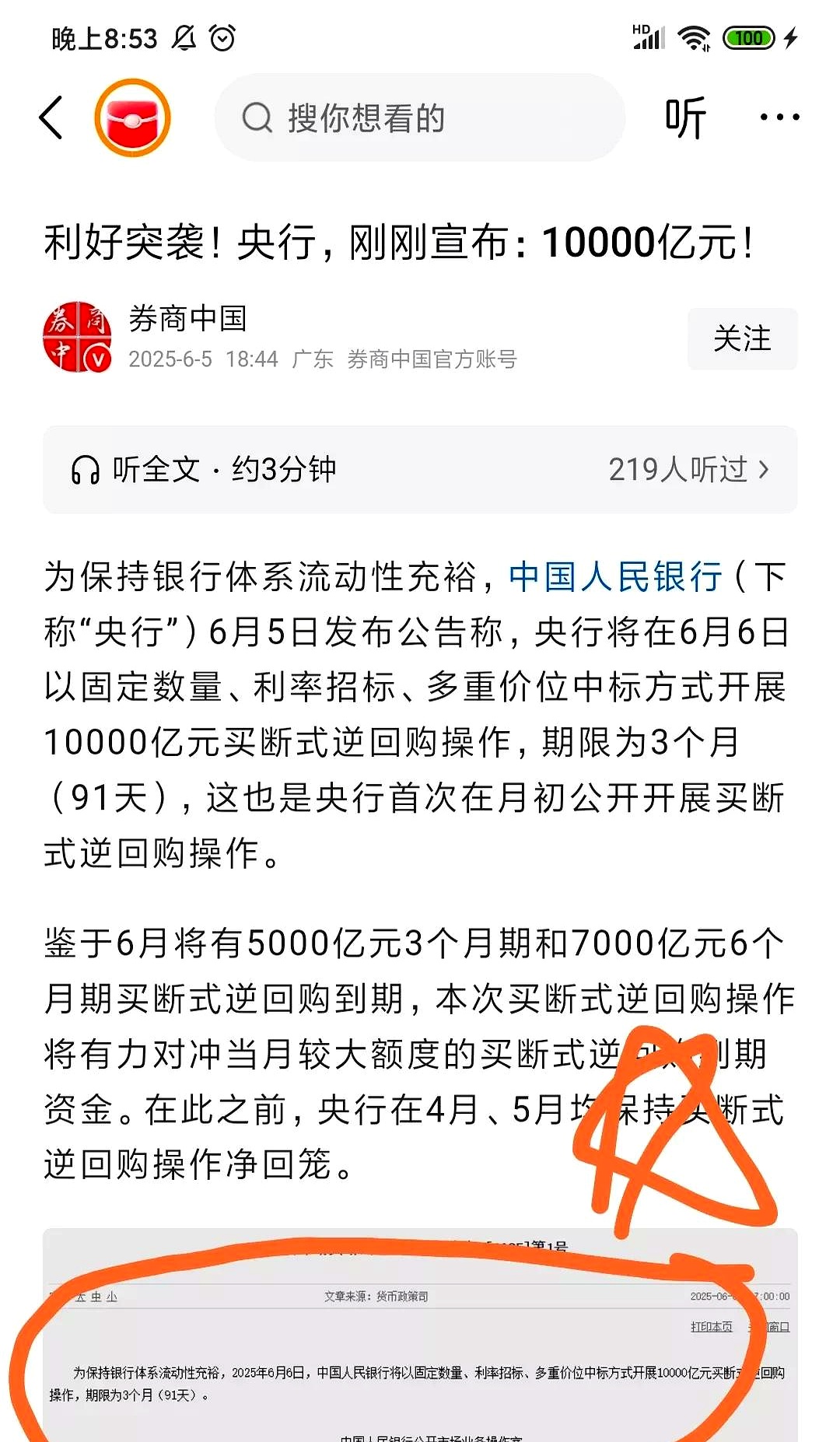Go back using the back arrow
Image resolution: width=840 pixels, height=1442 pixels.
click(x=51, y=118)
